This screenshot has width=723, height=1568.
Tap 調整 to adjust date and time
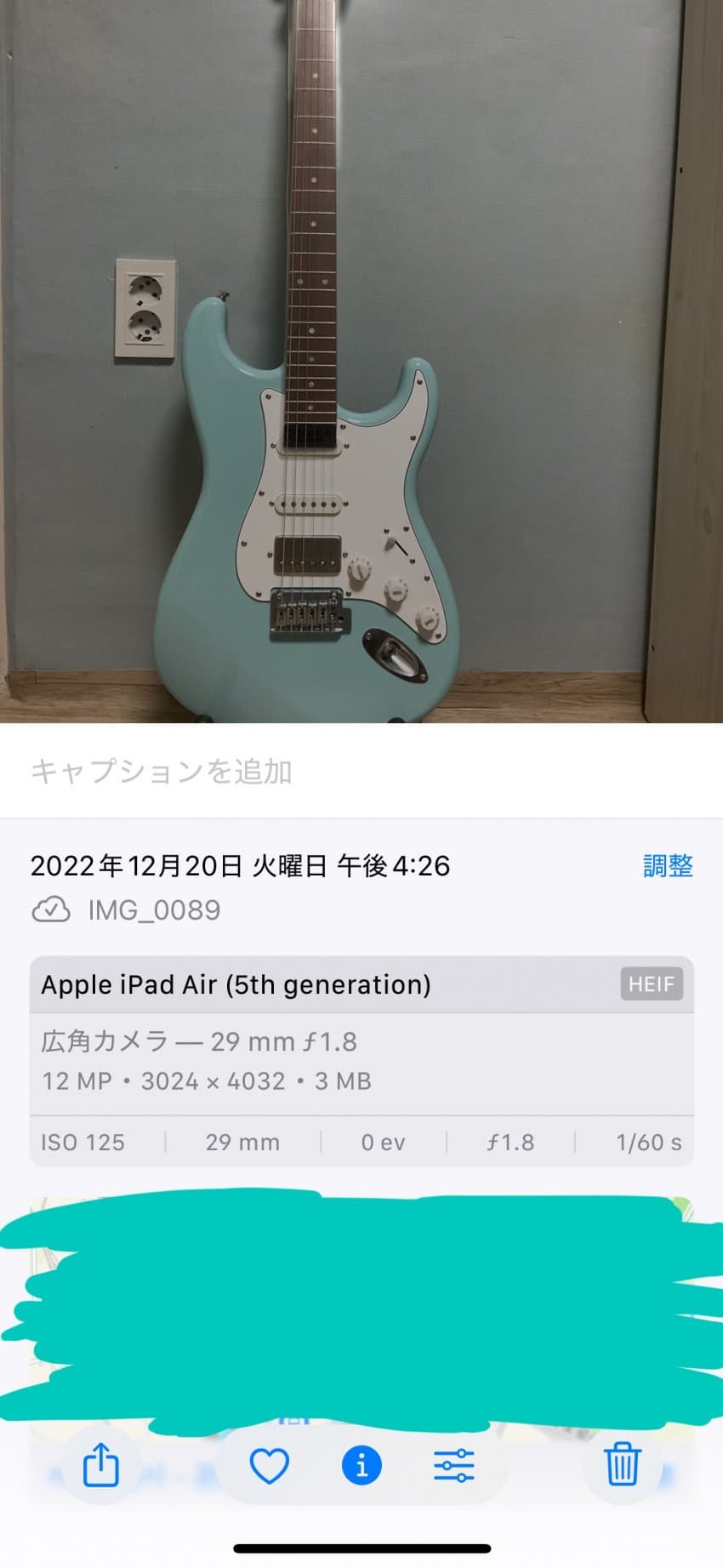tap(668, 865)
